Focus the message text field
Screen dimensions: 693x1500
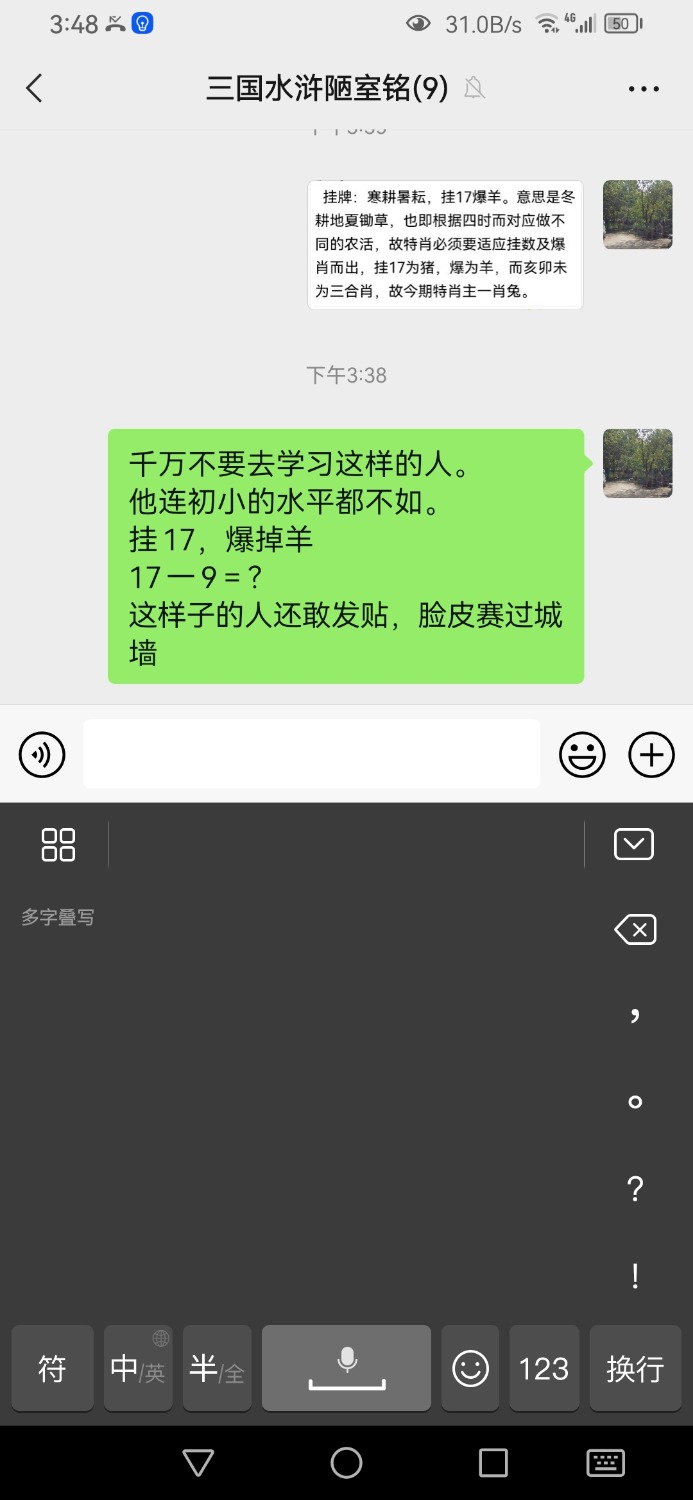click(311, 754)
